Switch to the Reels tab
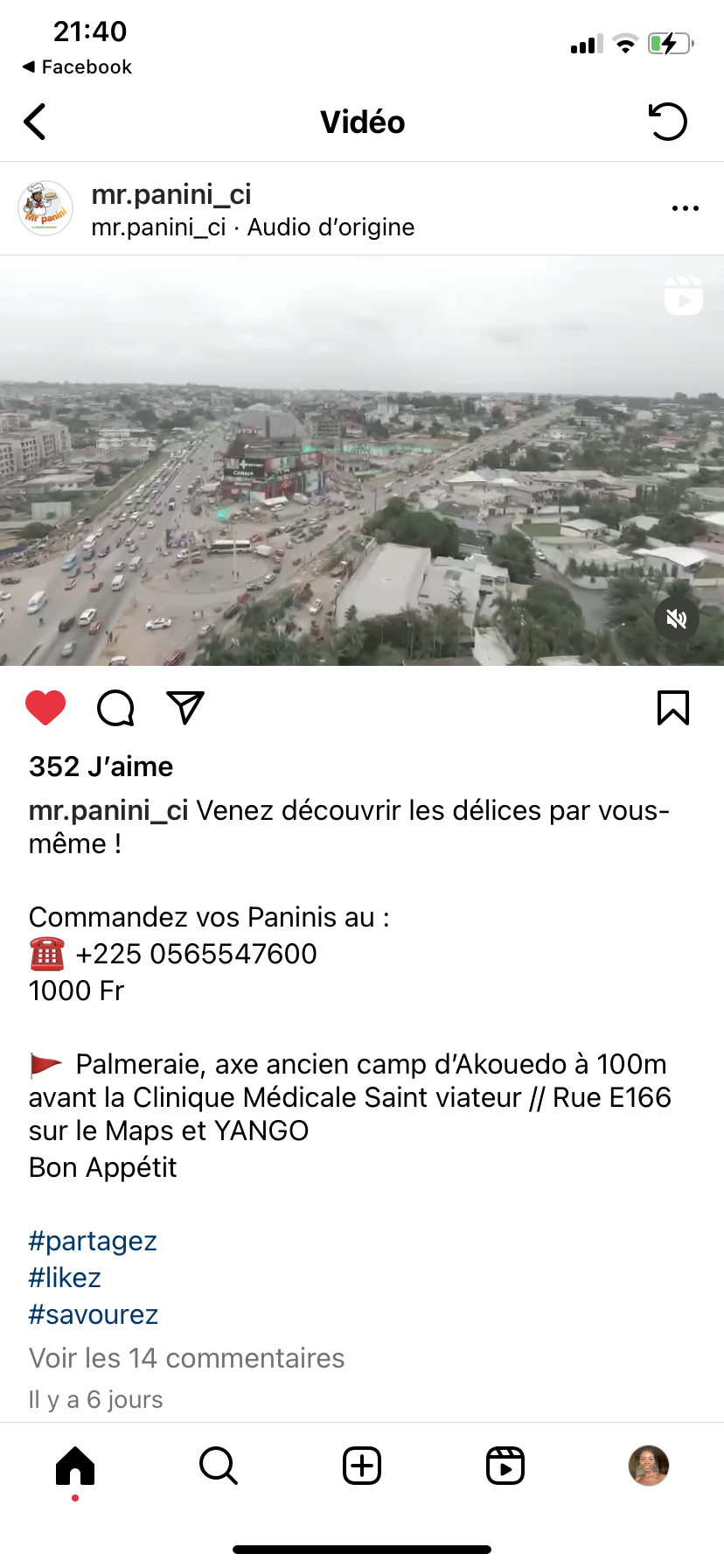This screenshot has height=1568, width=724. tap(505, 1466)
